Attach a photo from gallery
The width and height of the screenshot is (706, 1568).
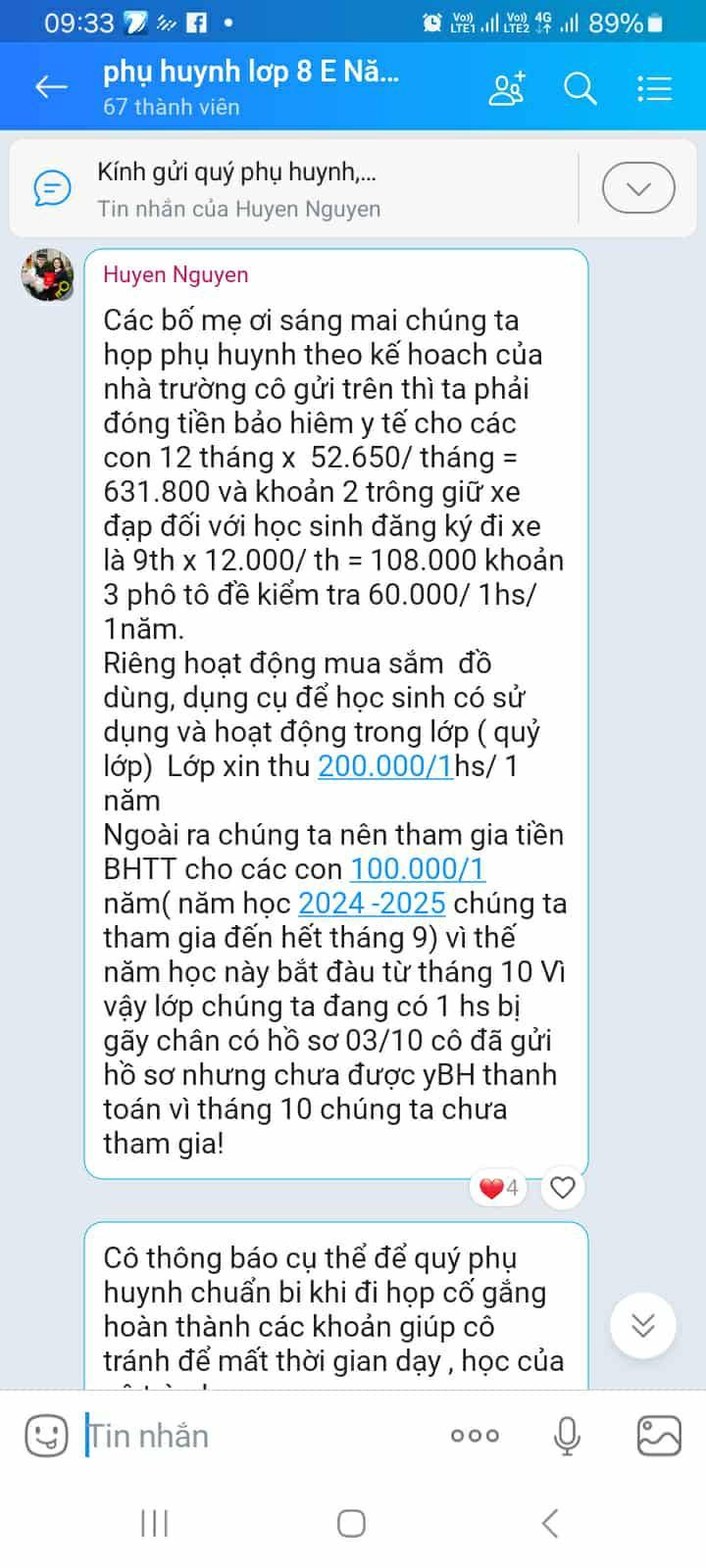point(659,1437)
